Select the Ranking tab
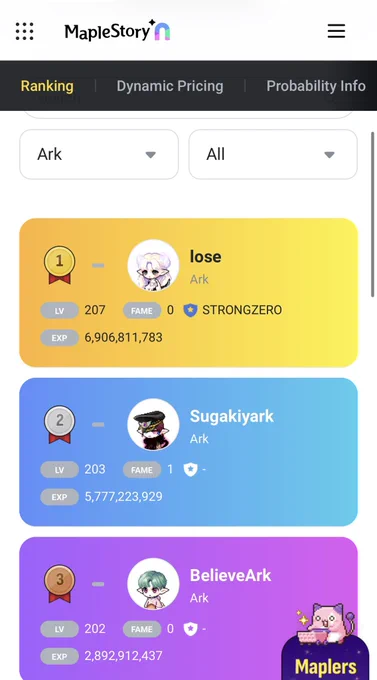This screenshot has height=680, width=377. (x=47, y=86)
